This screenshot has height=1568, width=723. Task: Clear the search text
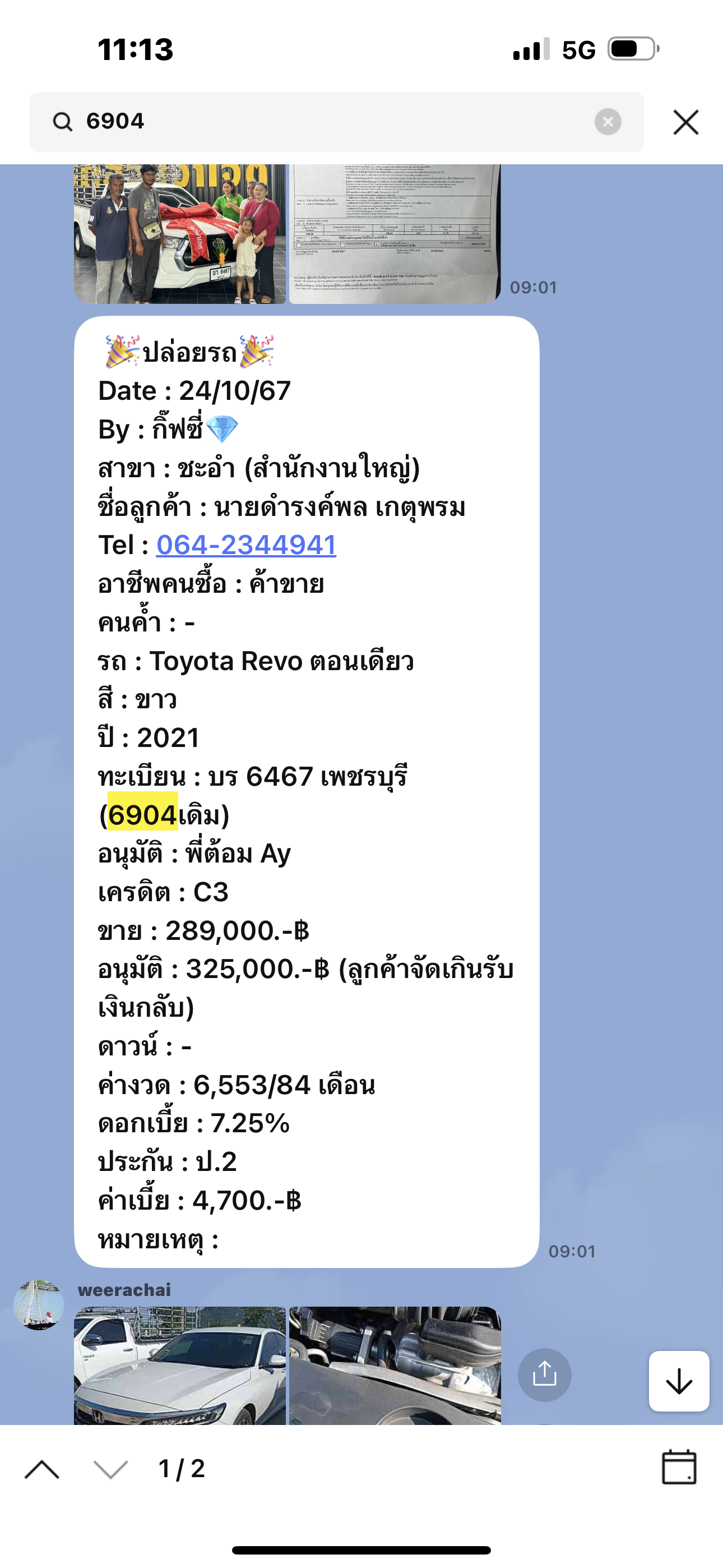pos(608,122)
